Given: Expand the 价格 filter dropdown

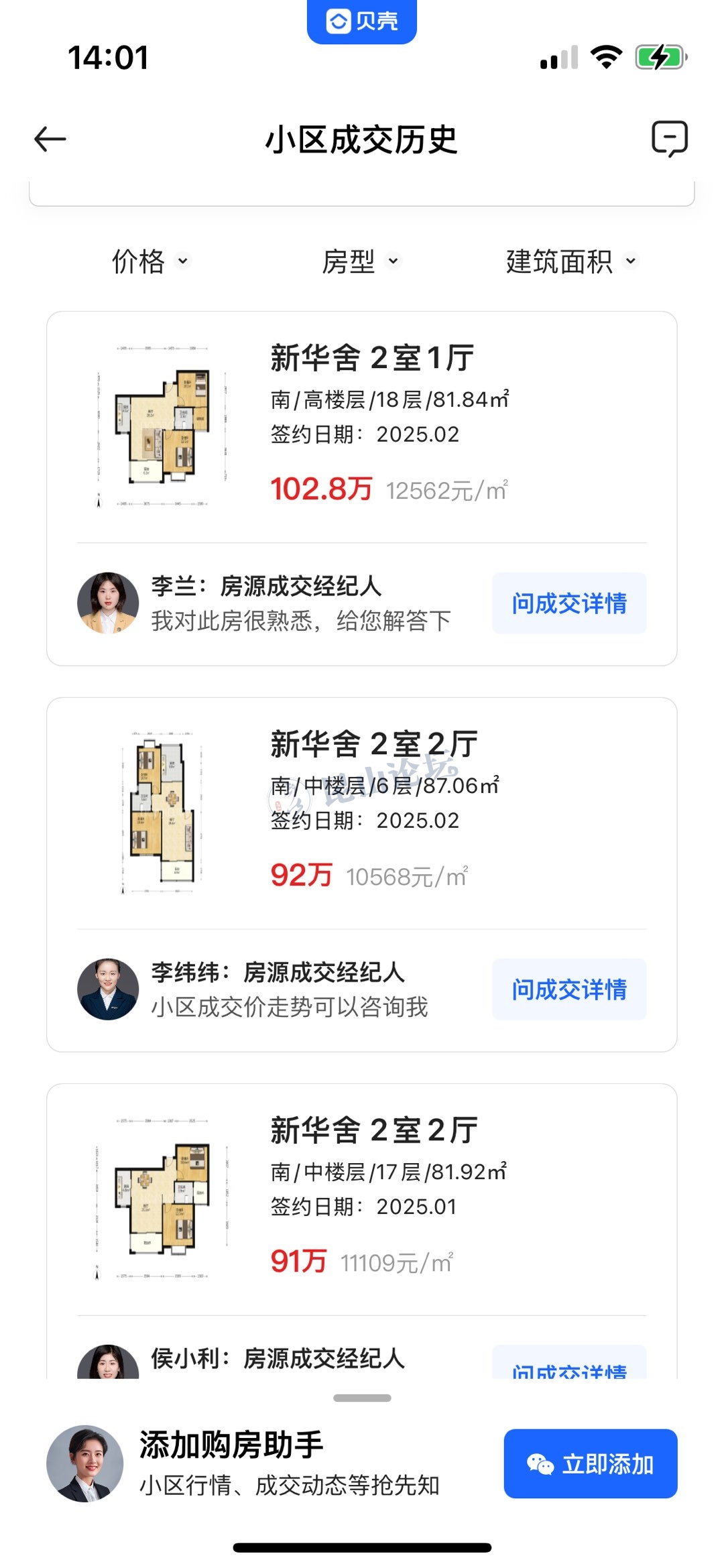Looking at the screenshot, I should (x=152, y=261).
